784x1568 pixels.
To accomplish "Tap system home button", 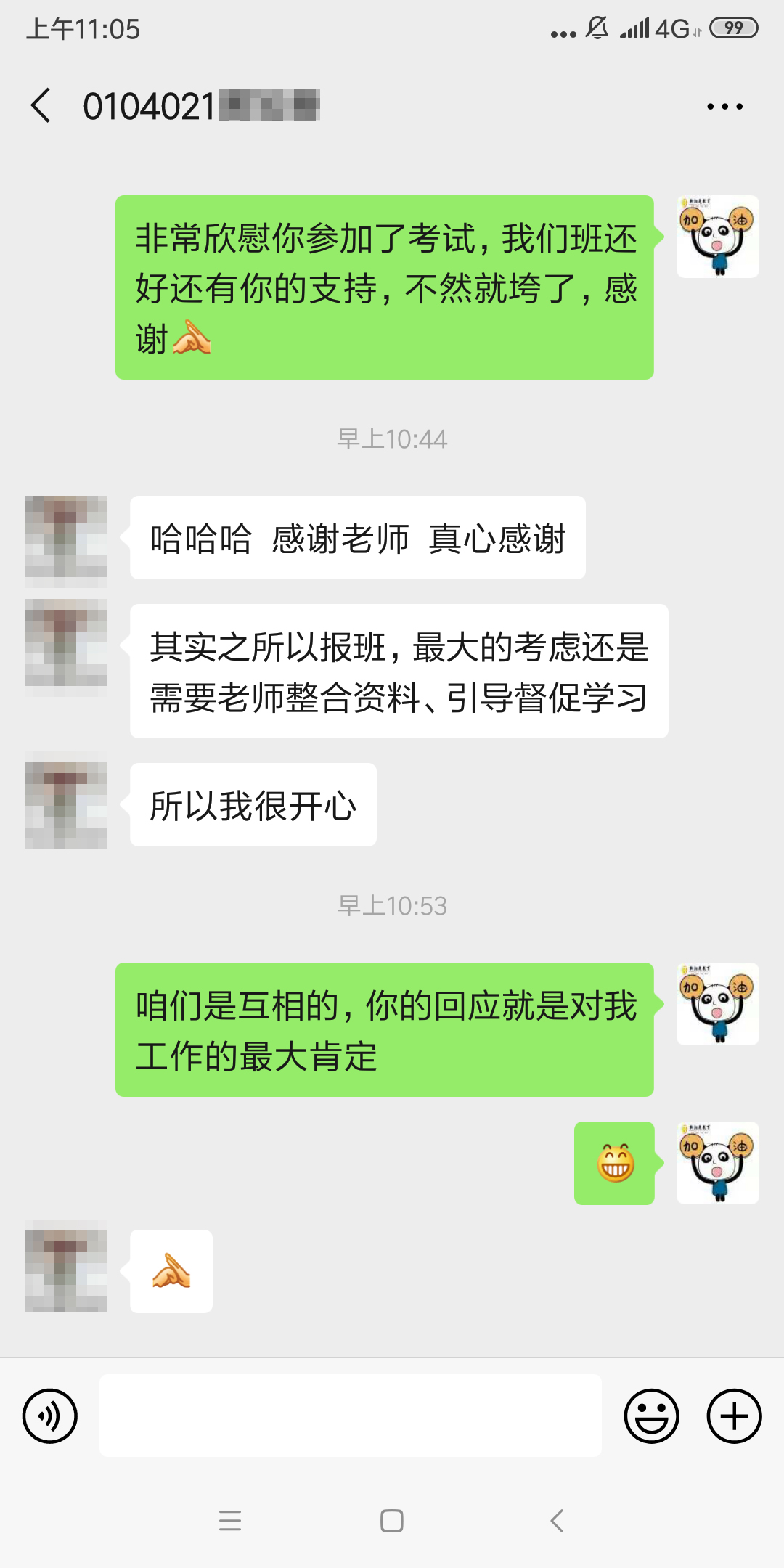I will pos(392,1520).
